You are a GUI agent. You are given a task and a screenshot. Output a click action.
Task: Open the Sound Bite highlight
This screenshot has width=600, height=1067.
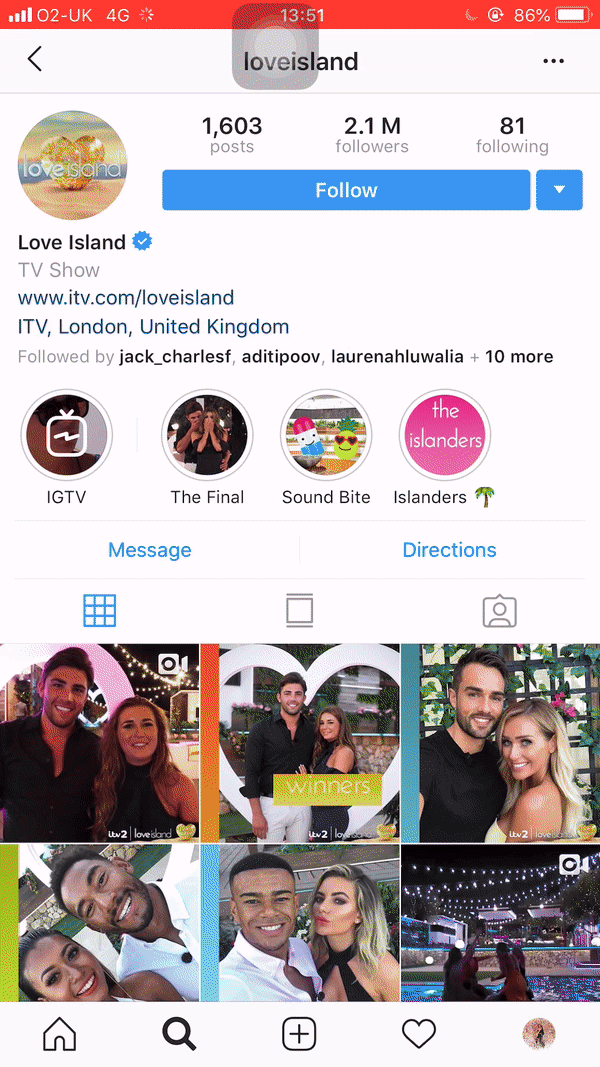326,436
